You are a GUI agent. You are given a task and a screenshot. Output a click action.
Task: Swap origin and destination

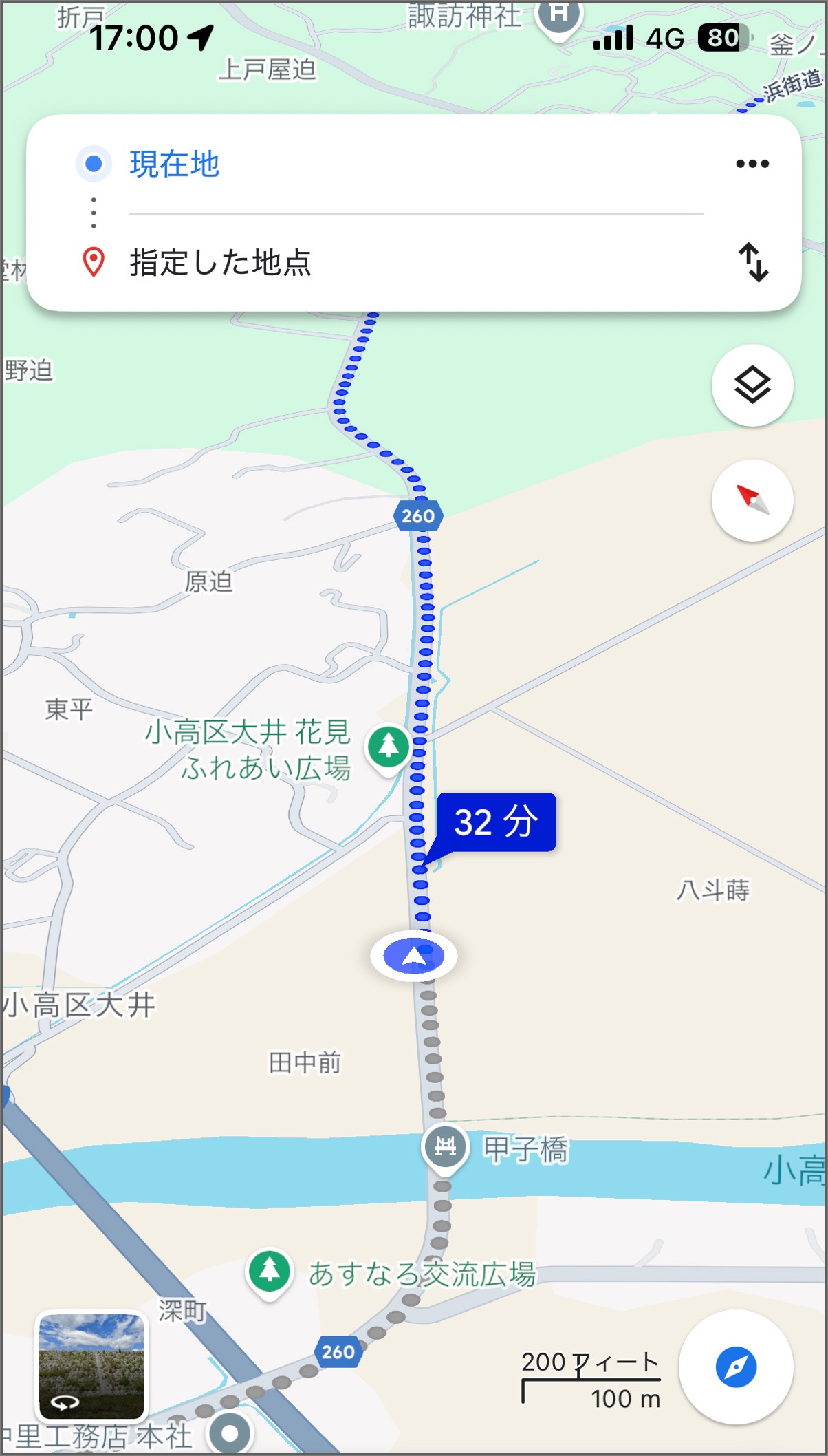point(753,262)
